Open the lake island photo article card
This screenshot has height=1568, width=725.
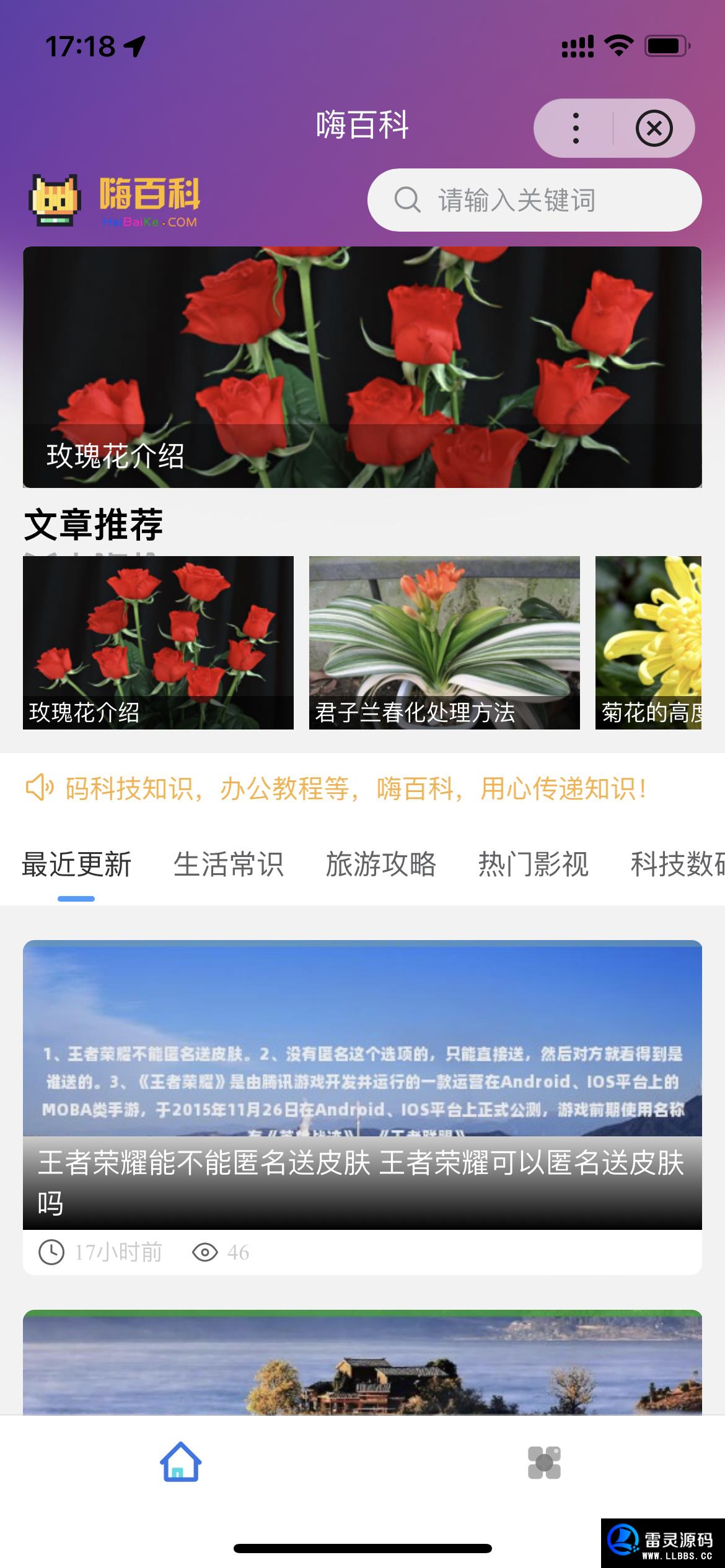coord(362,1362)
